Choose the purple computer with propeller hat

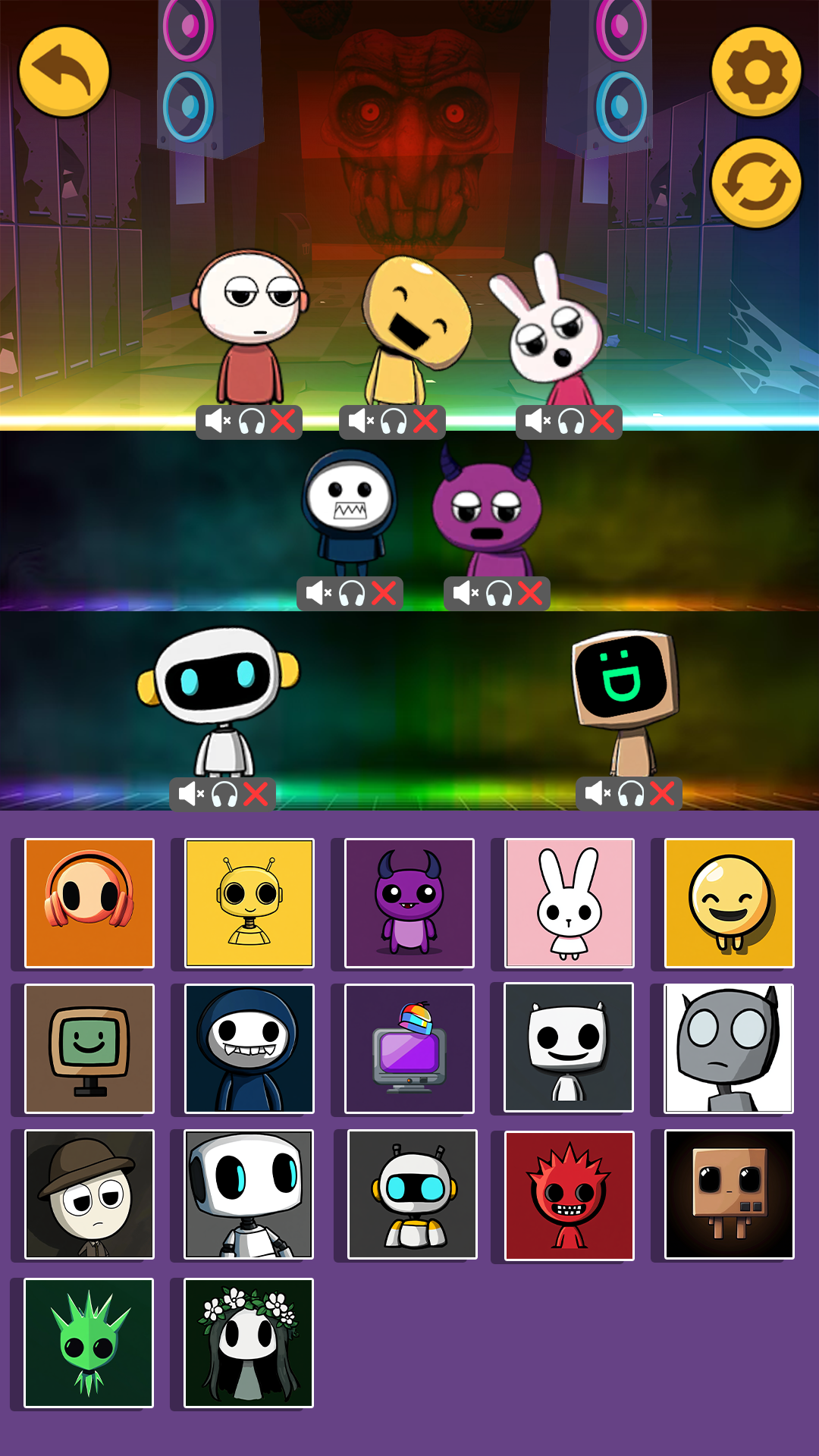(409, 1049)
